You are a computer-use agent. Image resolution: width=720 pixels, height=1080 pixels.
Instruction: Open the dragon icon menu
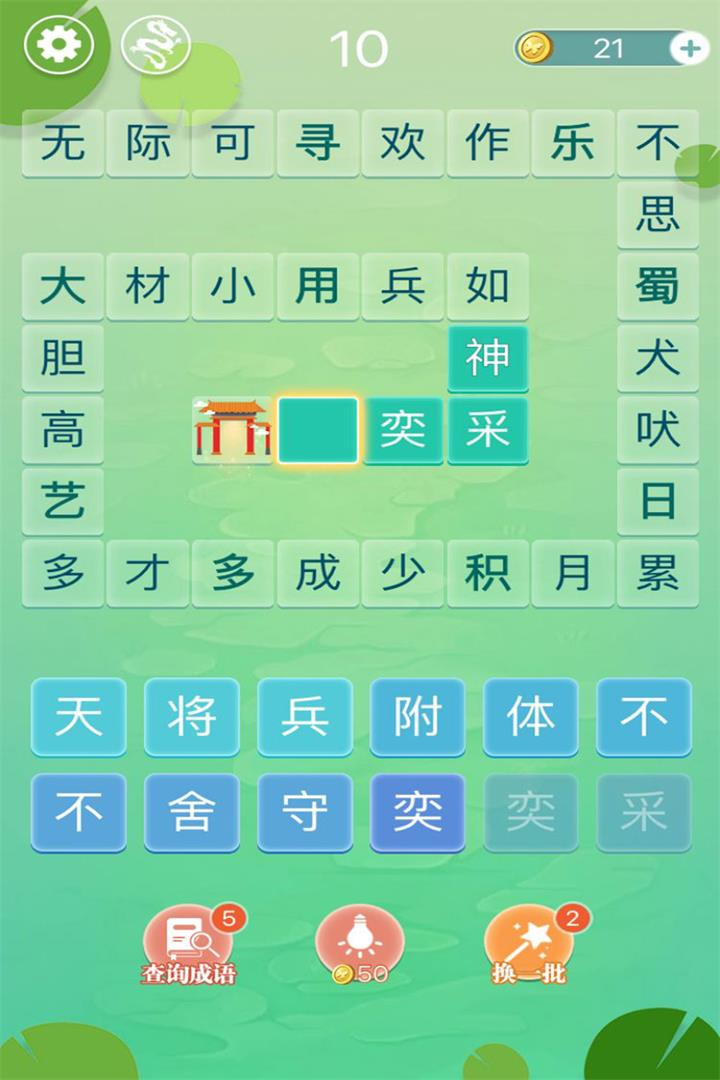[x=155, y=45]
